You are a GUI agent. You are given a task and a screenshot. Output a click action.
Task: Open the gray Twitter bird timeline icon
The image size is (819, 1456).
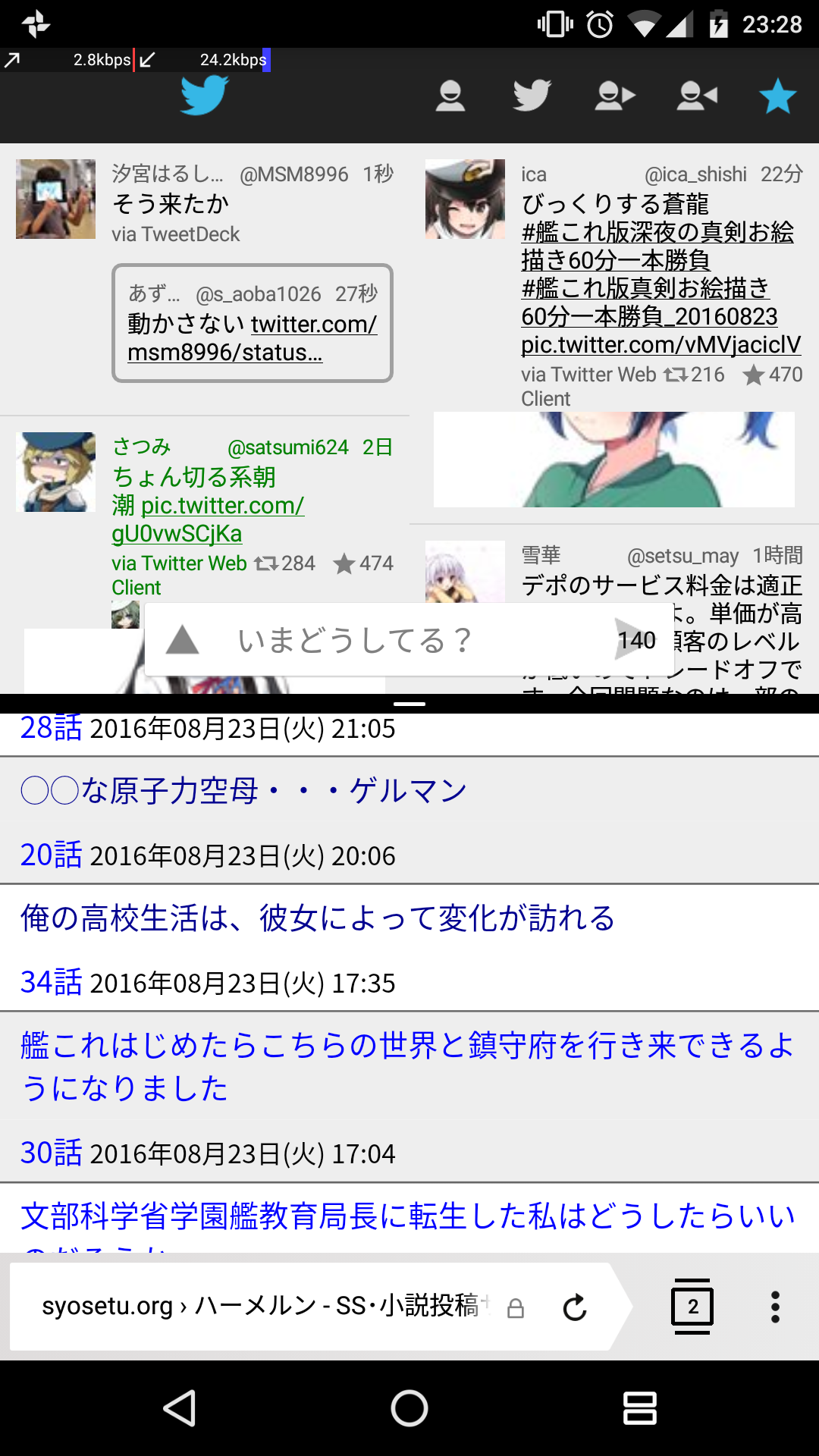[532, 96]
